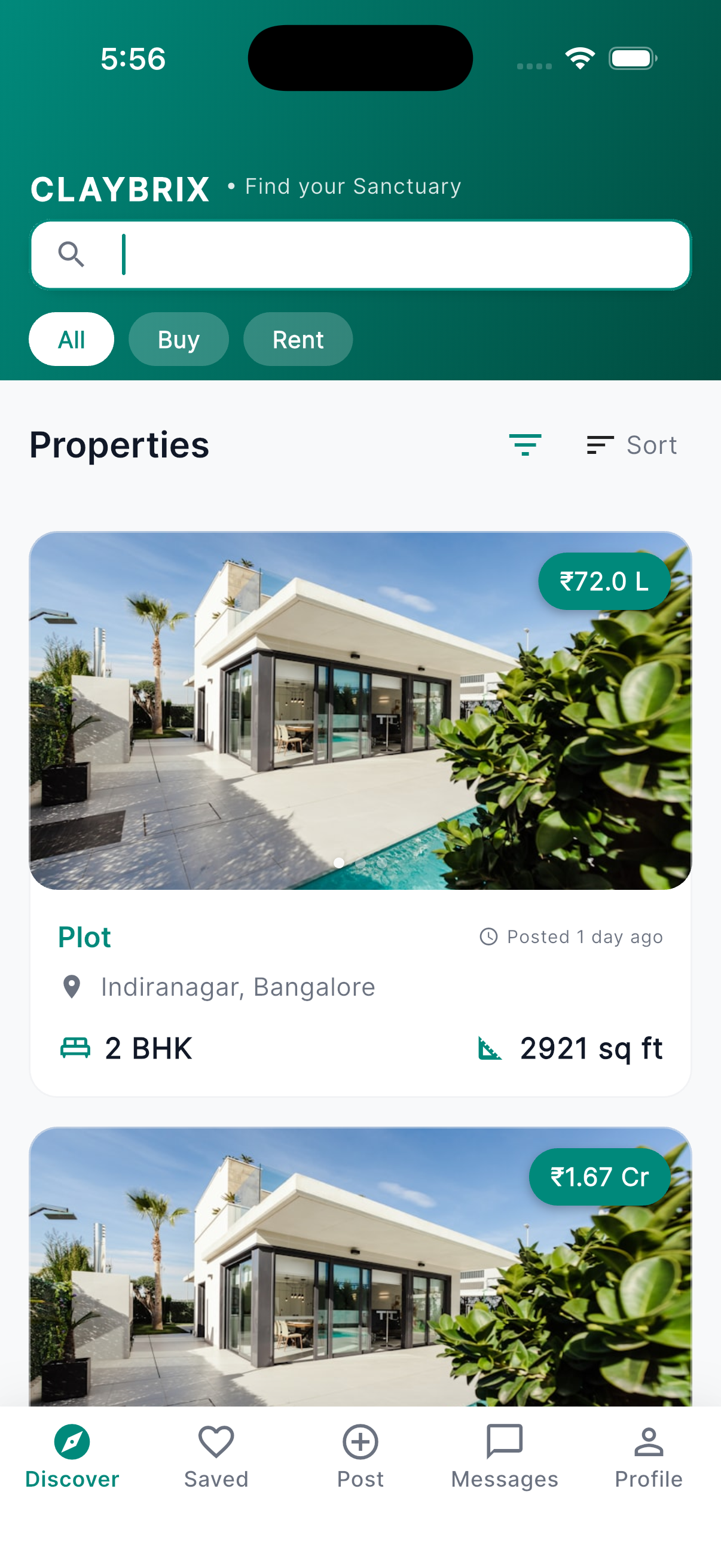Toggle the All filter pill
Image resolution: width=721 pixels, height=1568 pixels.
(x=71, y=339)
